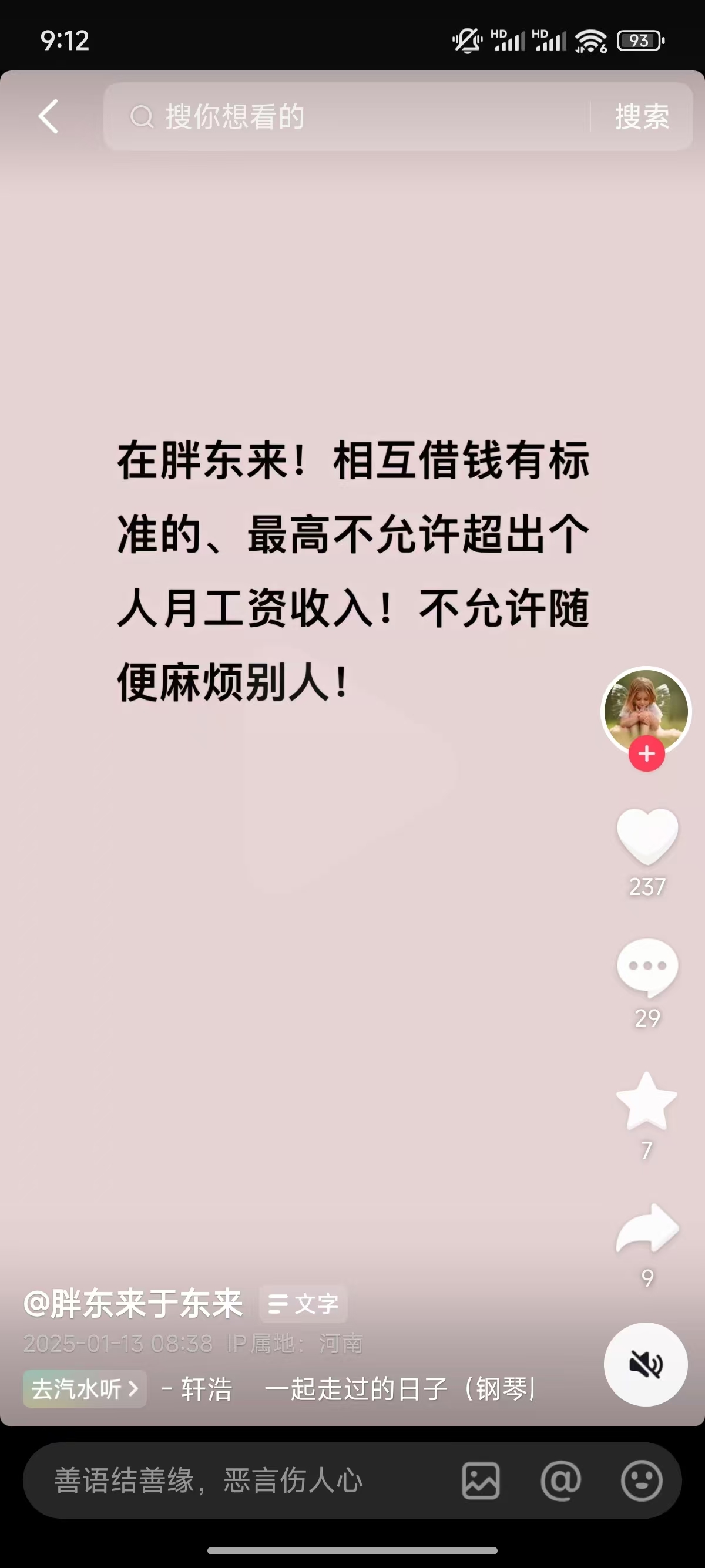Add this video to favorites star
The image size is (705, 1568).
(647, 1102)
